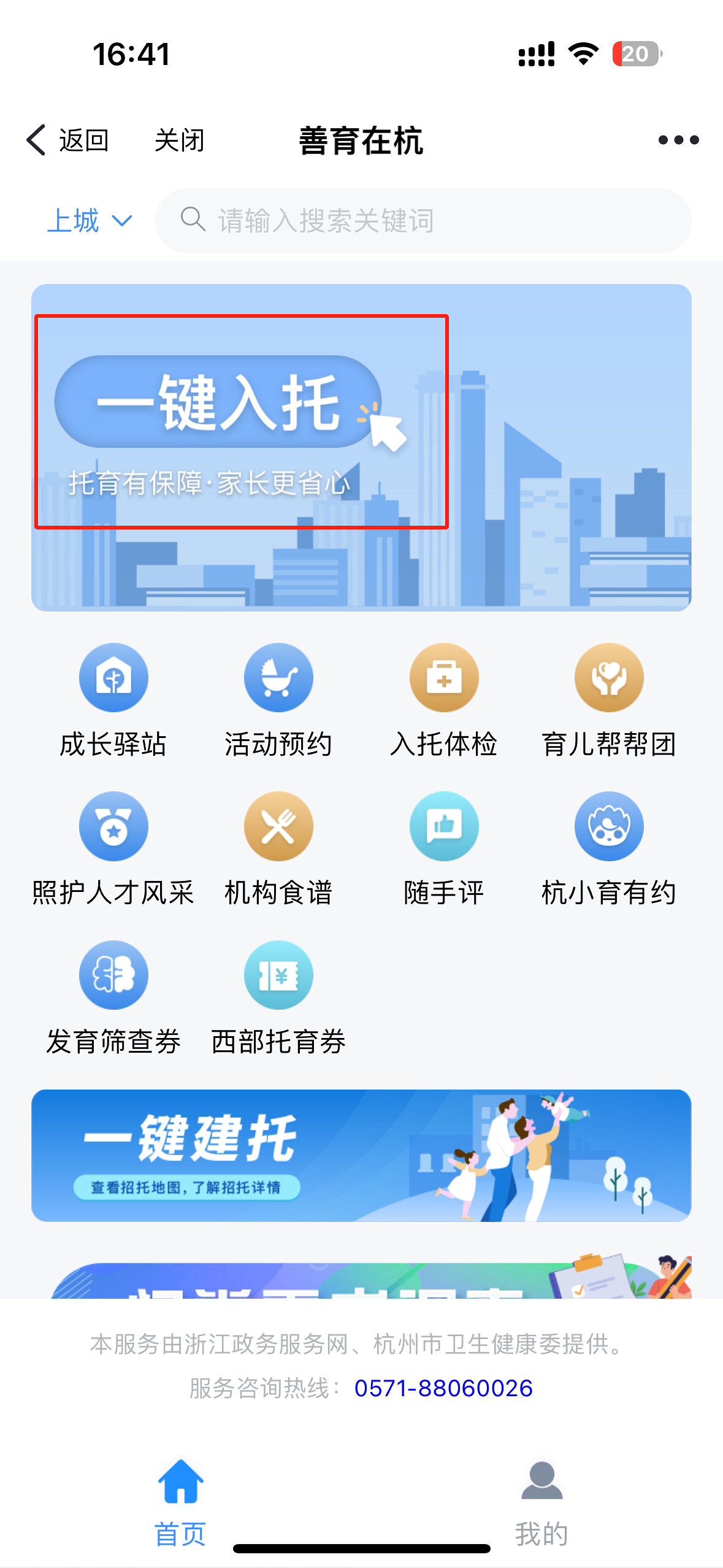723x1568 pixels.
Task: Open 照护人才风采
Action: point(113,848)
